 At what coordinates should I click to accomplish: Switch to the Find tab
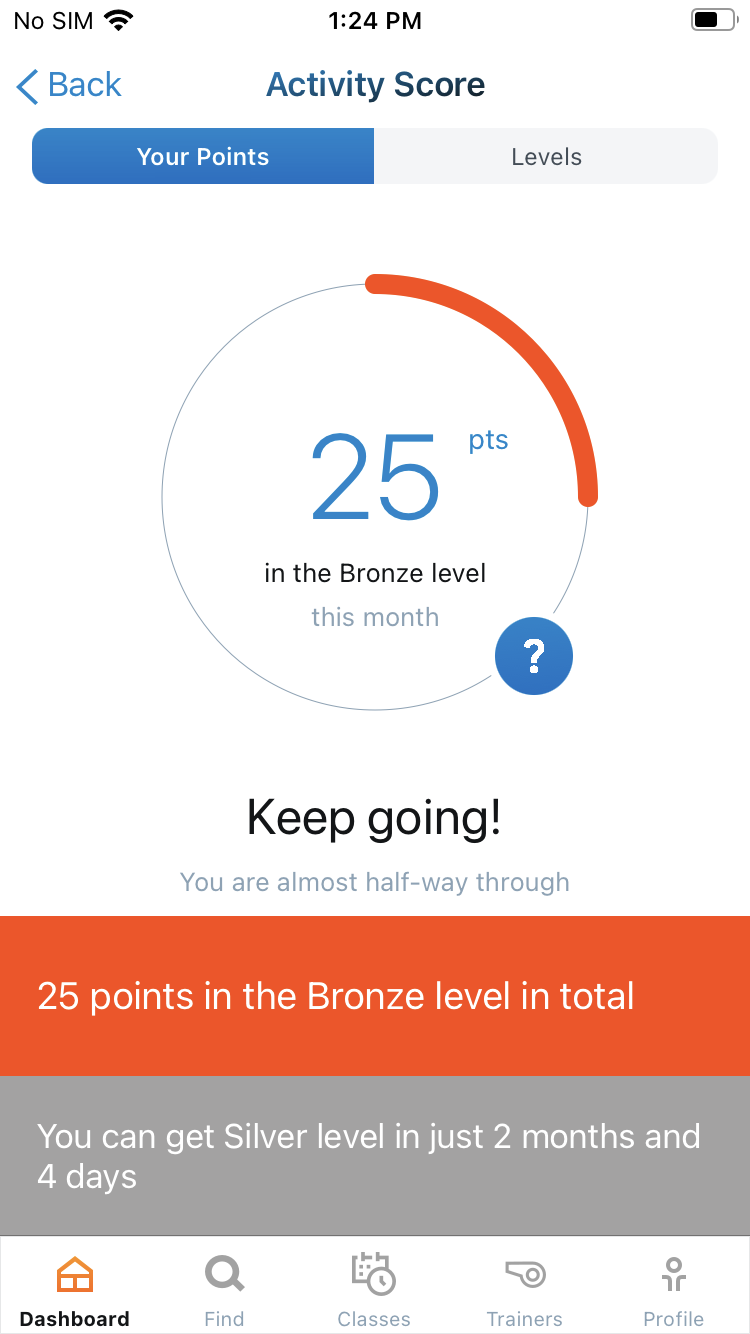click(x=224, y=1290)
